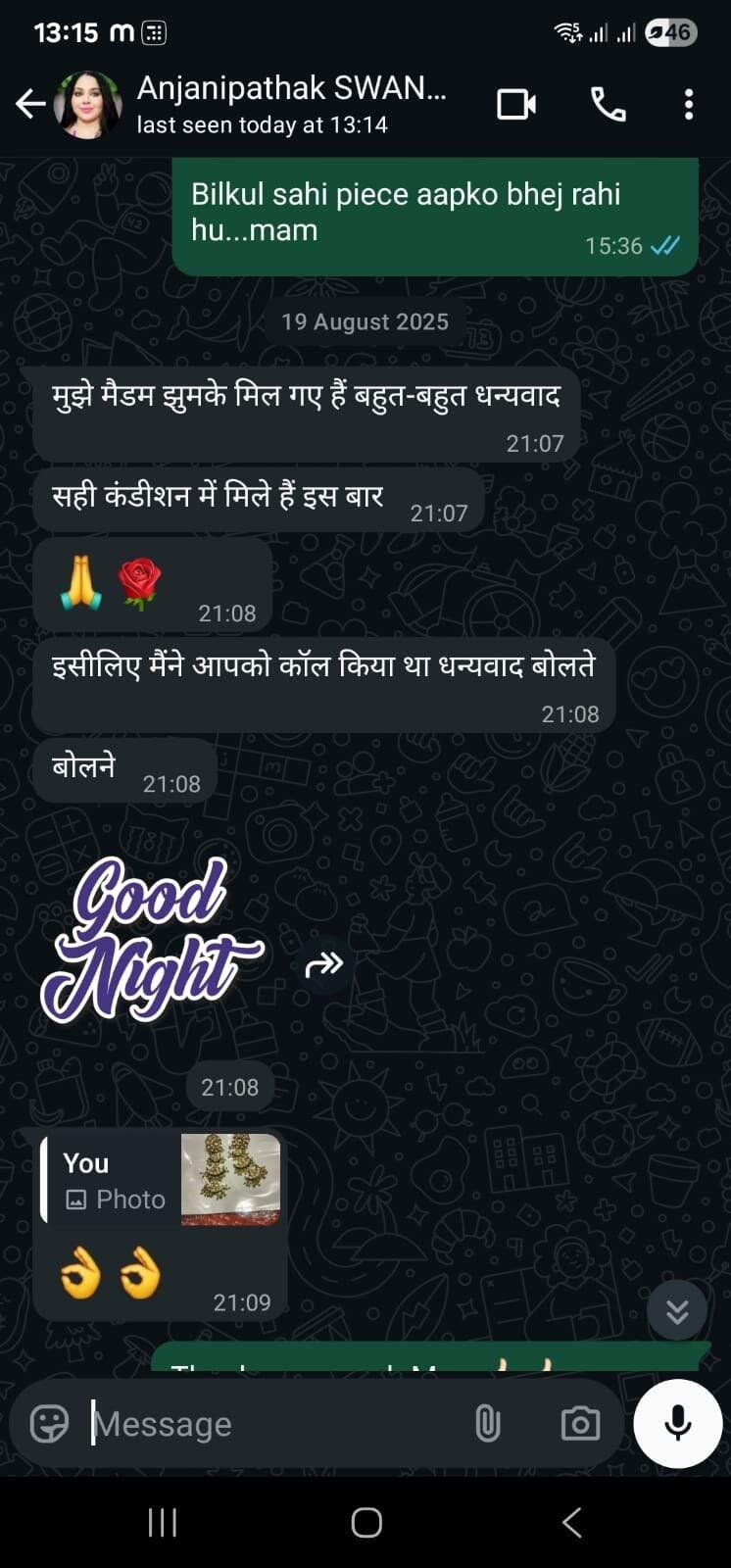Screen dimensions: 731x1568
Task: Open Anjanipathak's contact info from the header
Action: click(291, 104)
